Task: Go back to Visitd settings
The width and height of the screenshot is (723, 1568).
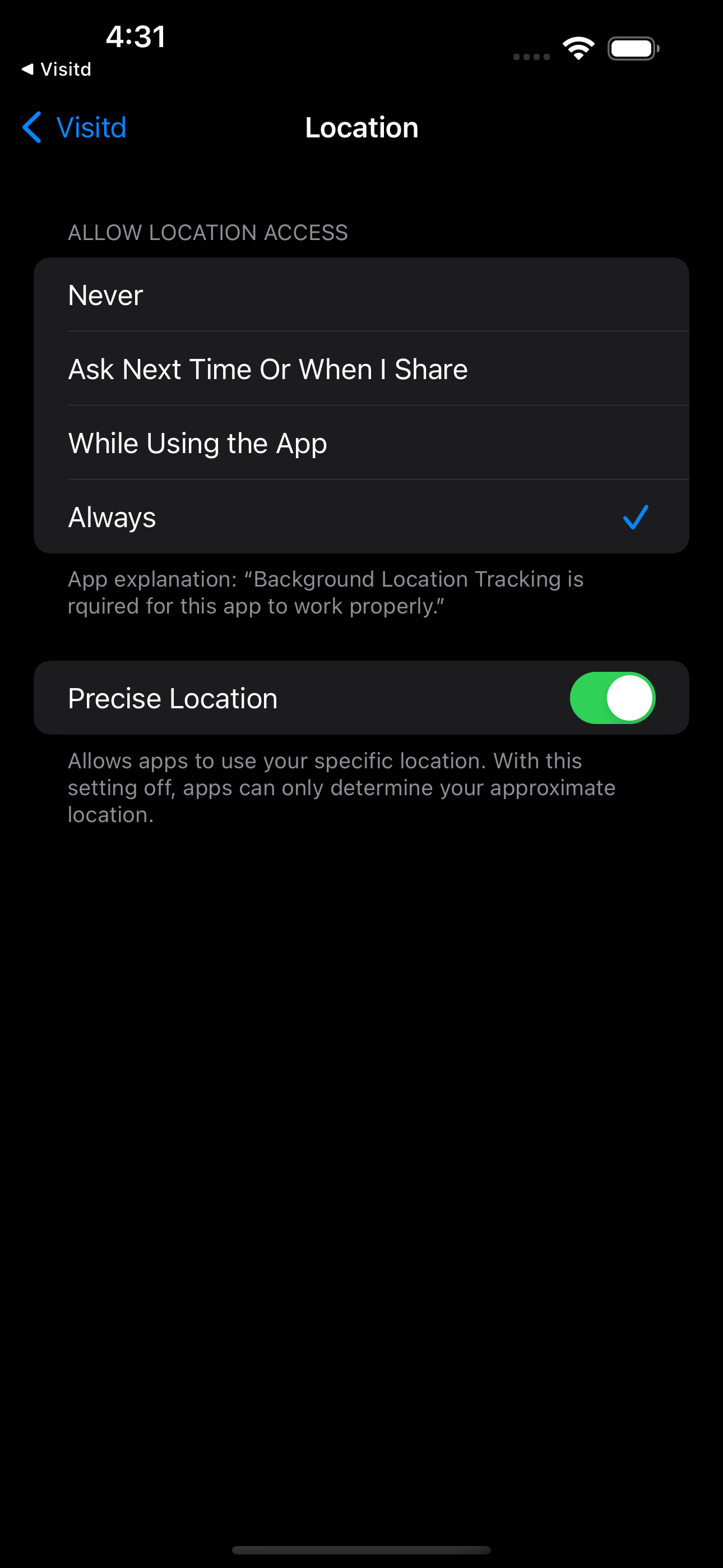Action: pos(74,128)
